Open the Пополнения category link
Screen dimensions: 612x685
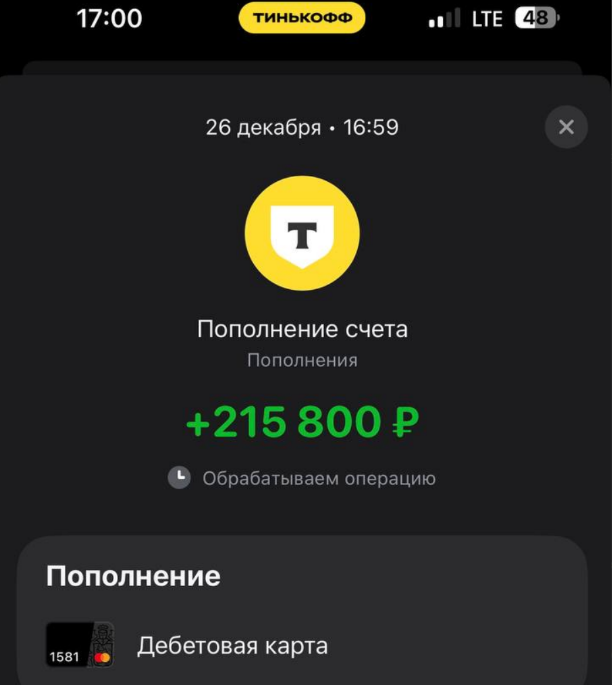tap(302, 360)
